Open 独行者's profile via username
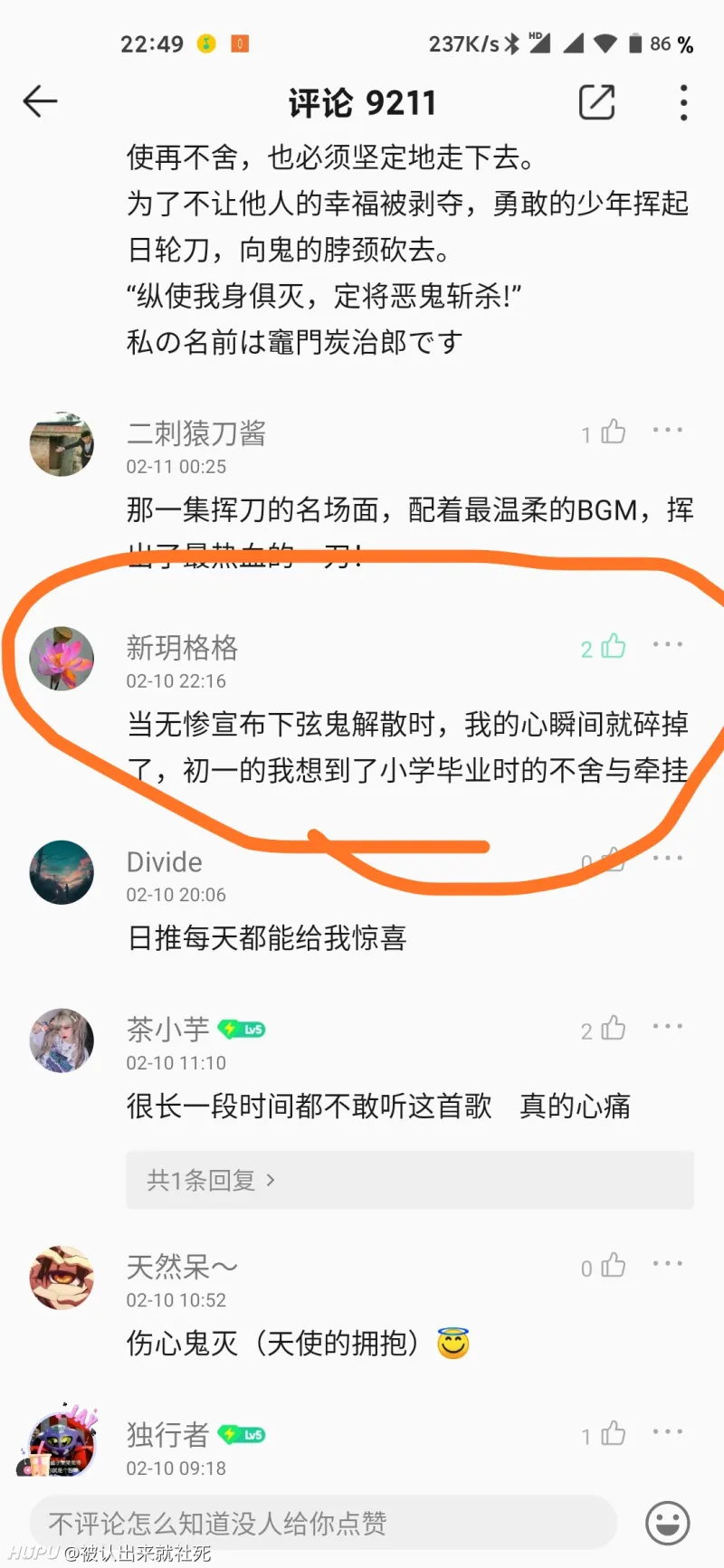This screenshot has width=724, height=1568. click(x=167, y=1436)
